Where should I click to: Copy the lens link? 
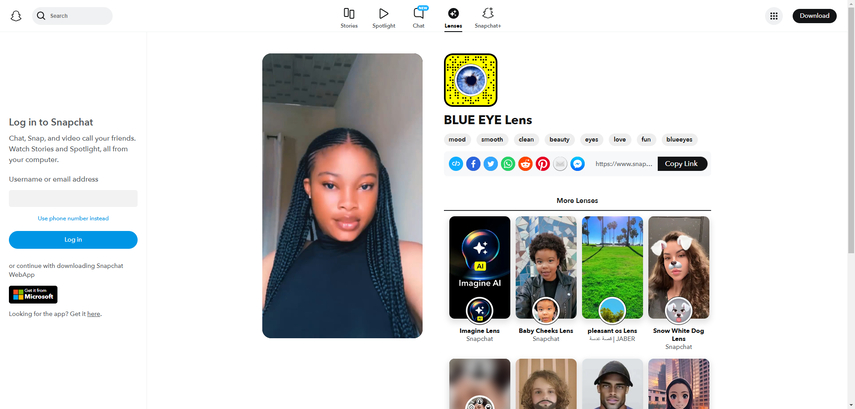click(x=682, y=164)
